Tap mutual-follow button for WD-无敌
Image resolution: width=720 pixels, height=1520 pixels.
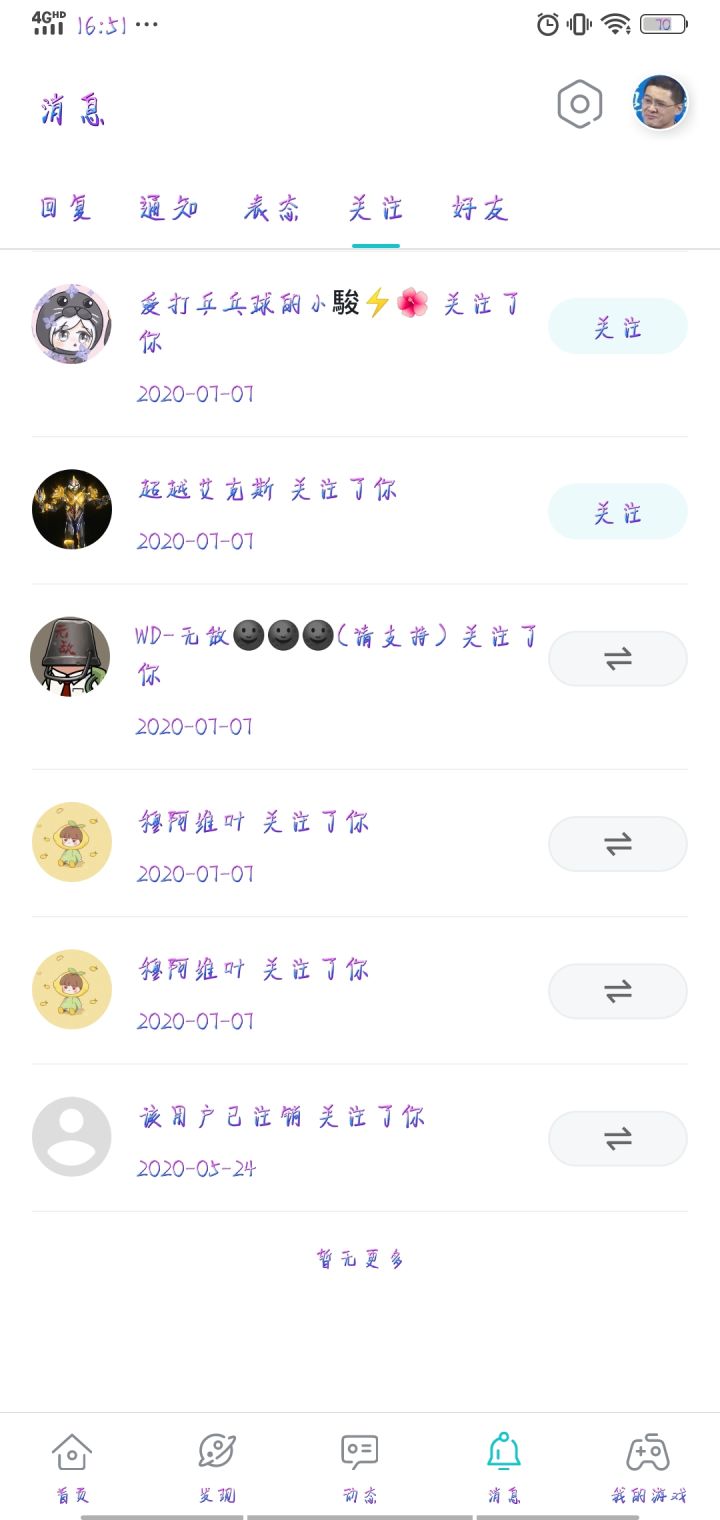click(617, 659)
